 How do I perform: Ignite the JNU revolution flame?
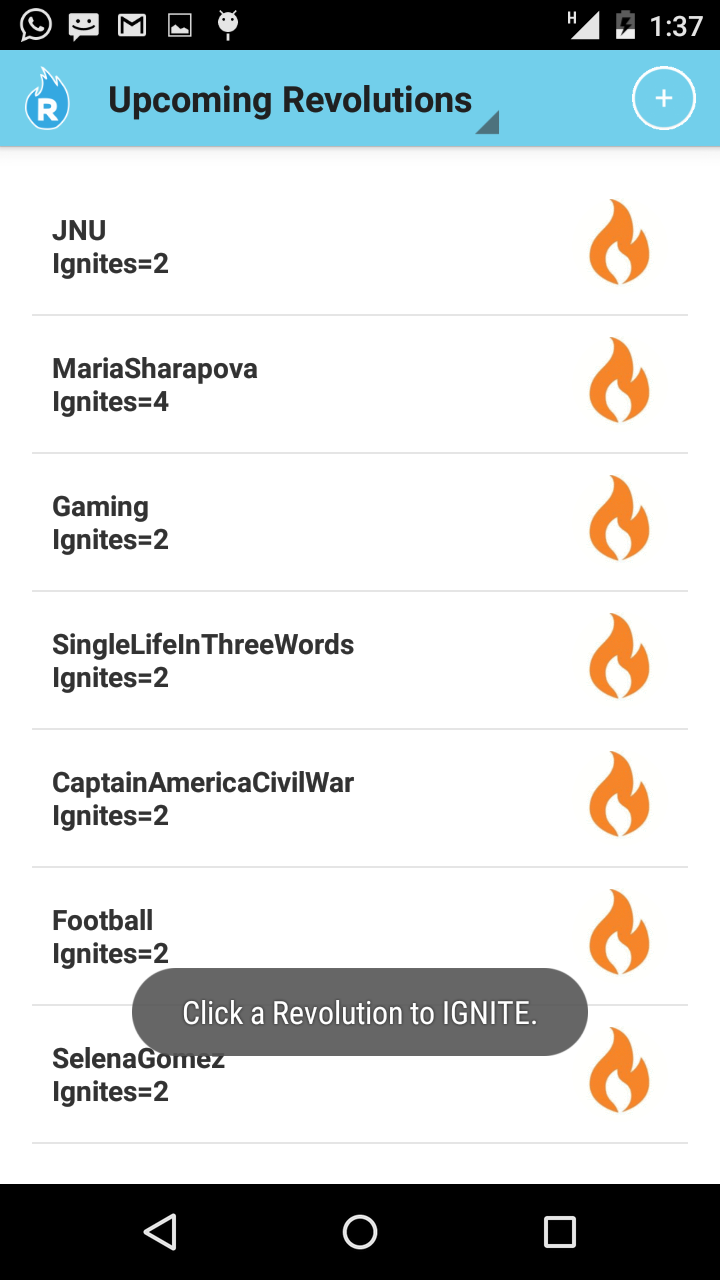coord(619,242)
